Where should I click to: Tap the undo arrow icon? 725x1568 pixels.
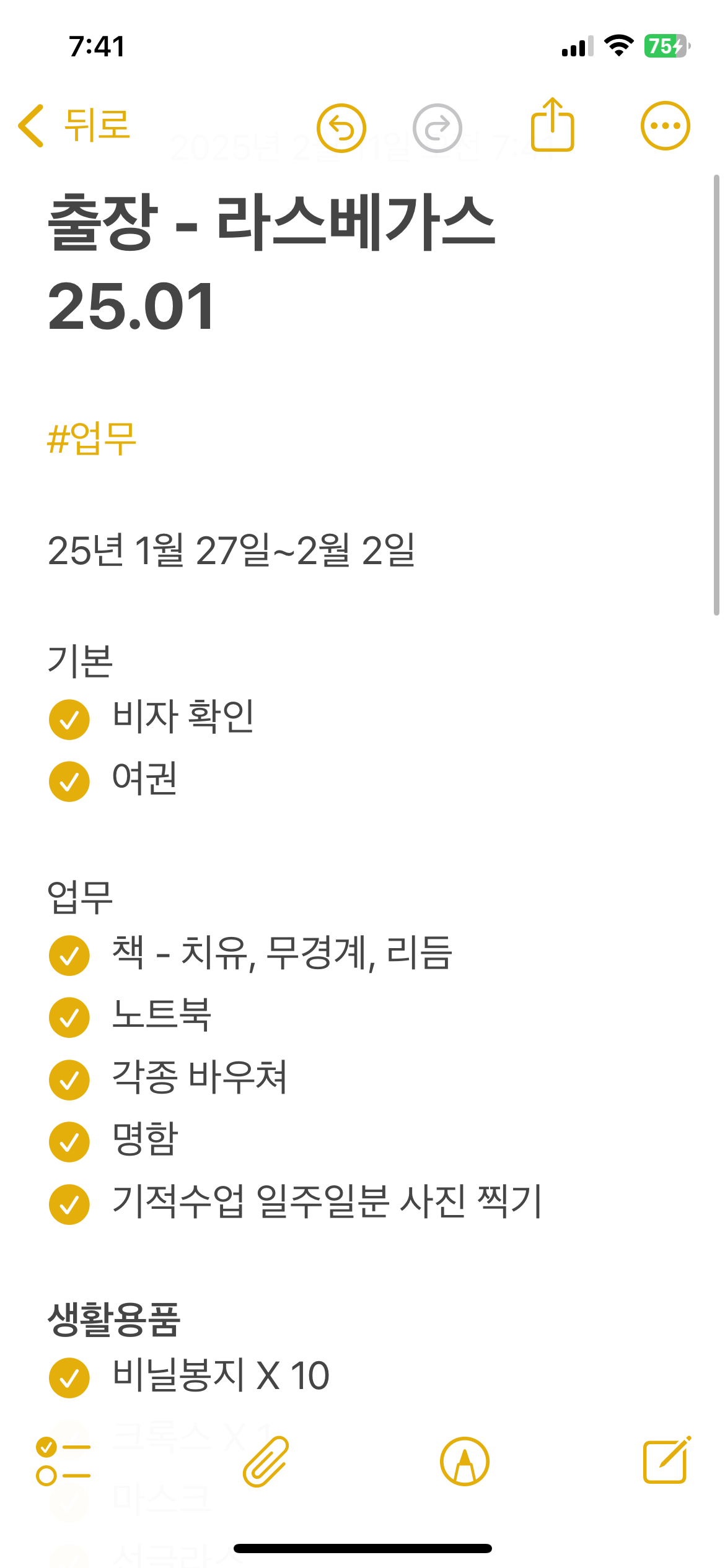340,125
